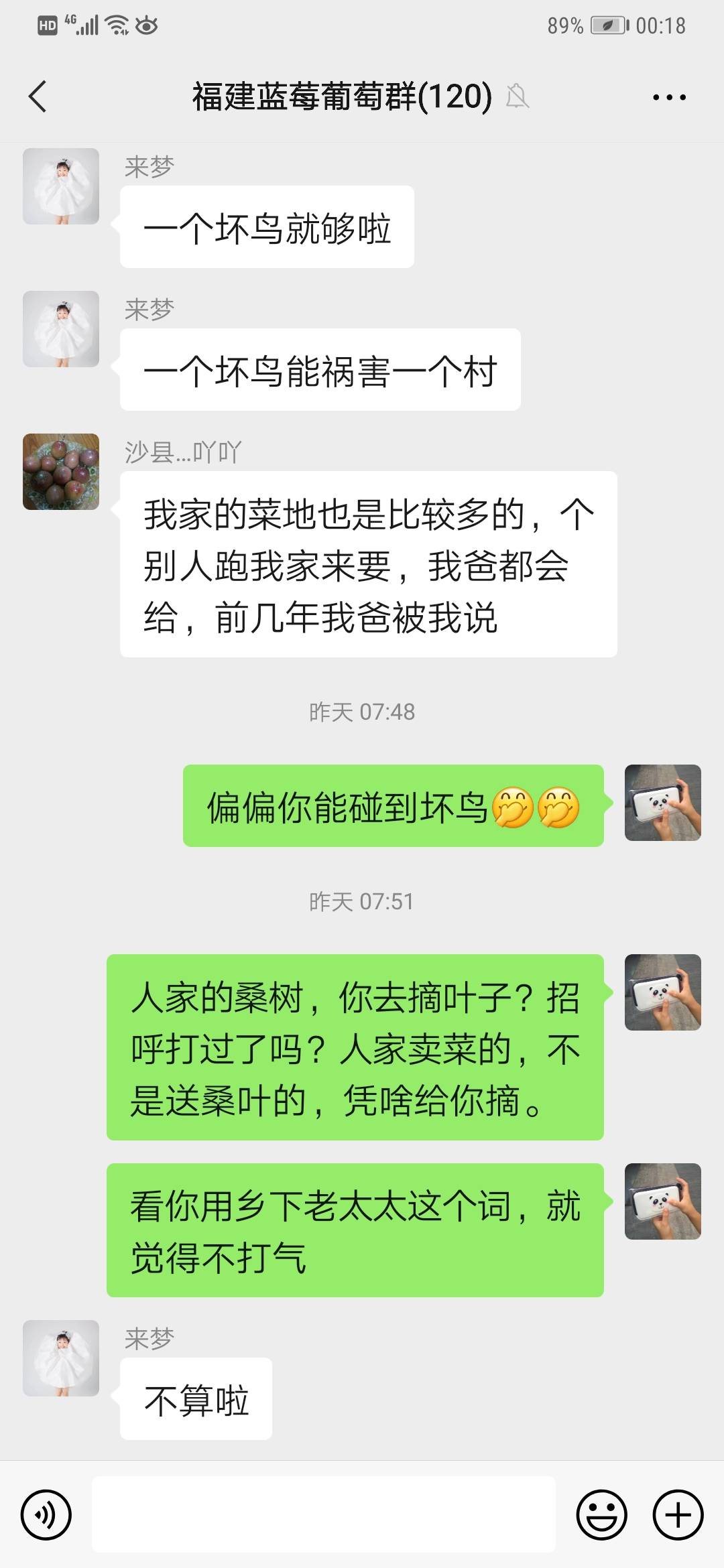Open the three-dot chat info menu
Image resolution: width=724 pixels, height=1568 pixels.
coord(669,97)
